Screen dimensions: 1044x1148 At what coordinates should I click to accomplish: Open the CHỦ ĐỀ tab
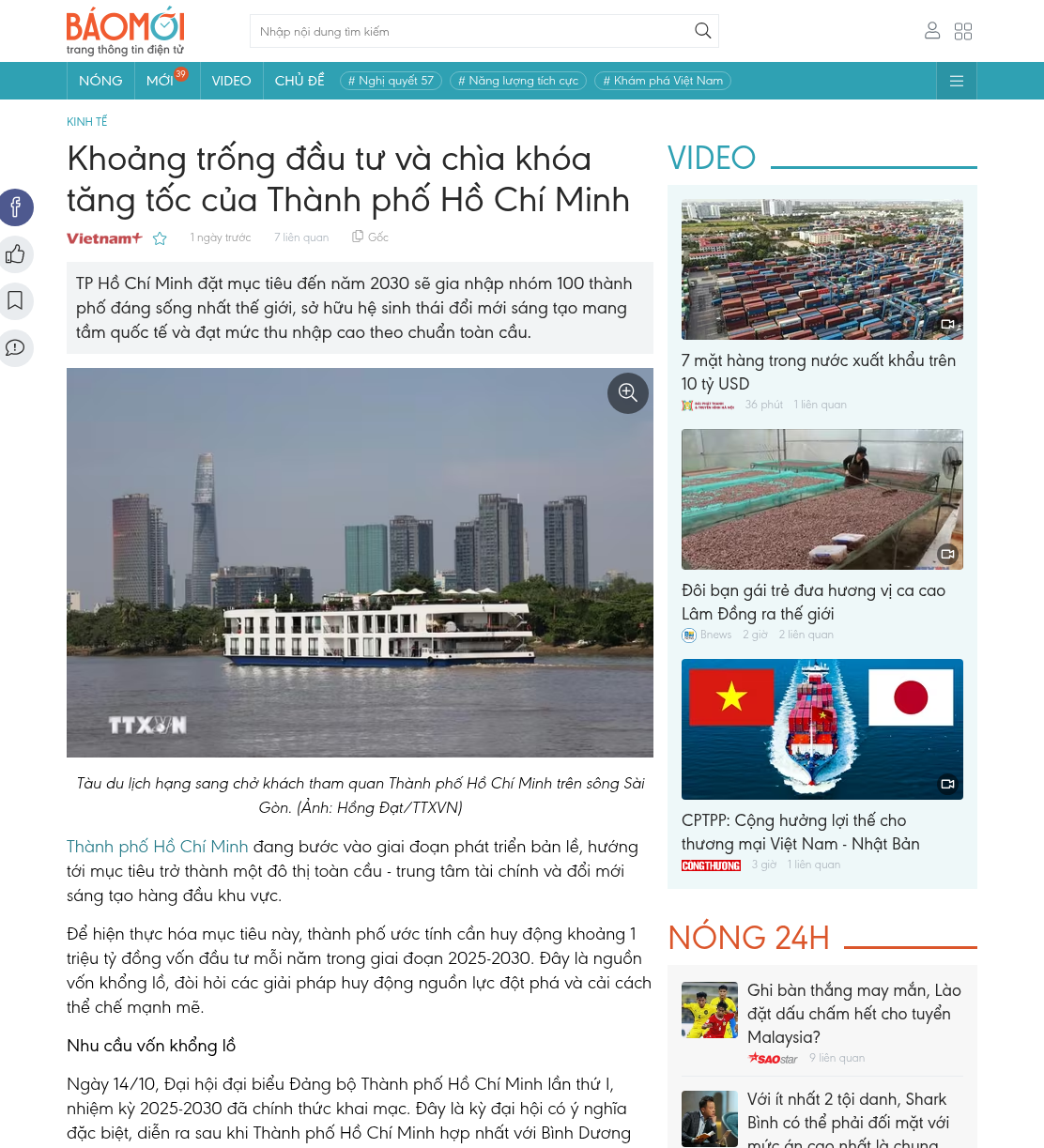(x=299, y=81)
